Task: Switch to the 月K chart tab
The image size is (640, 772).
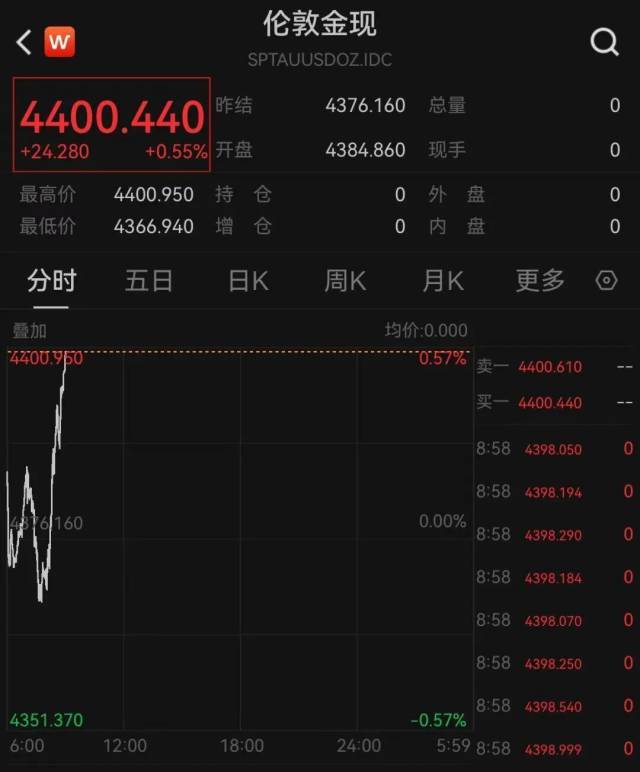Action: (x=443, y=281)
